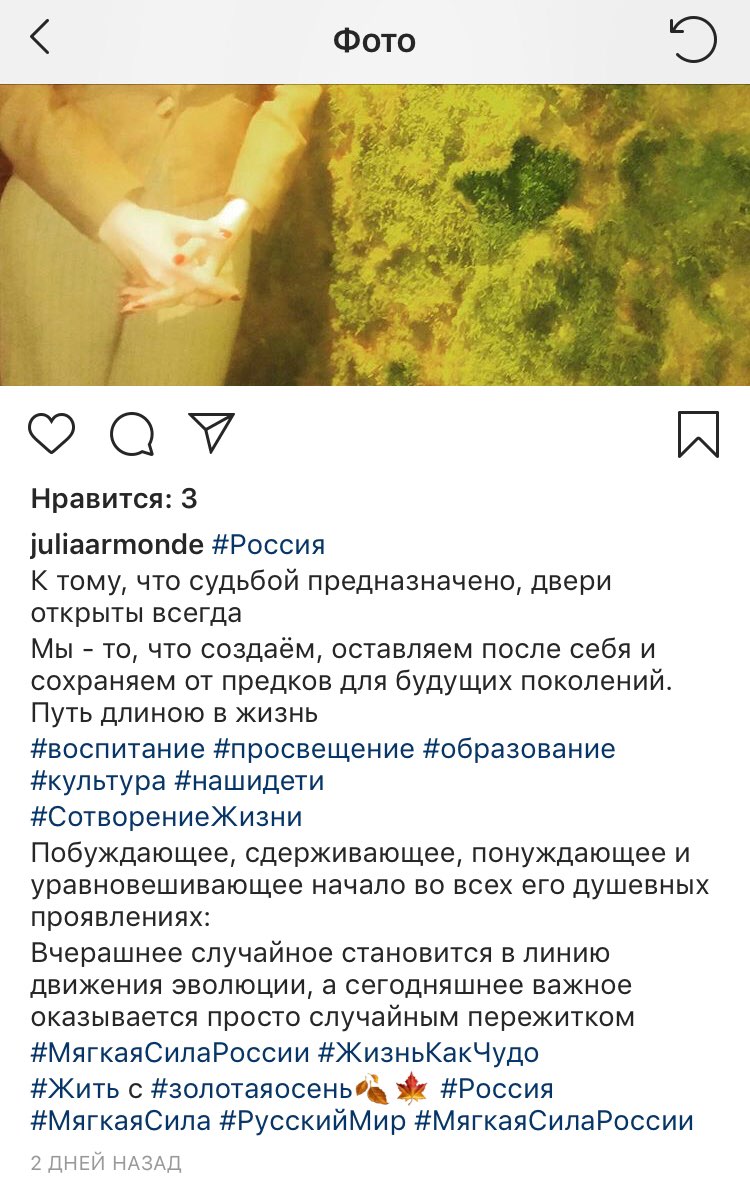Open the juliaarmonde profile
This screenshot has height=1193, width=750.
click(117, 545)
